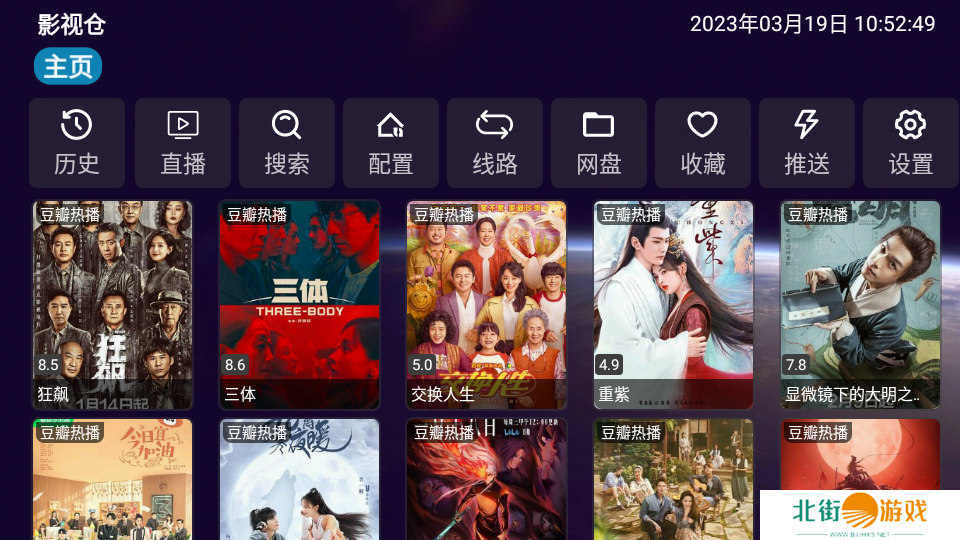Open 直播 live TV
The height and width of the screenshot is (540, 960).
click(x=182, y=143)
